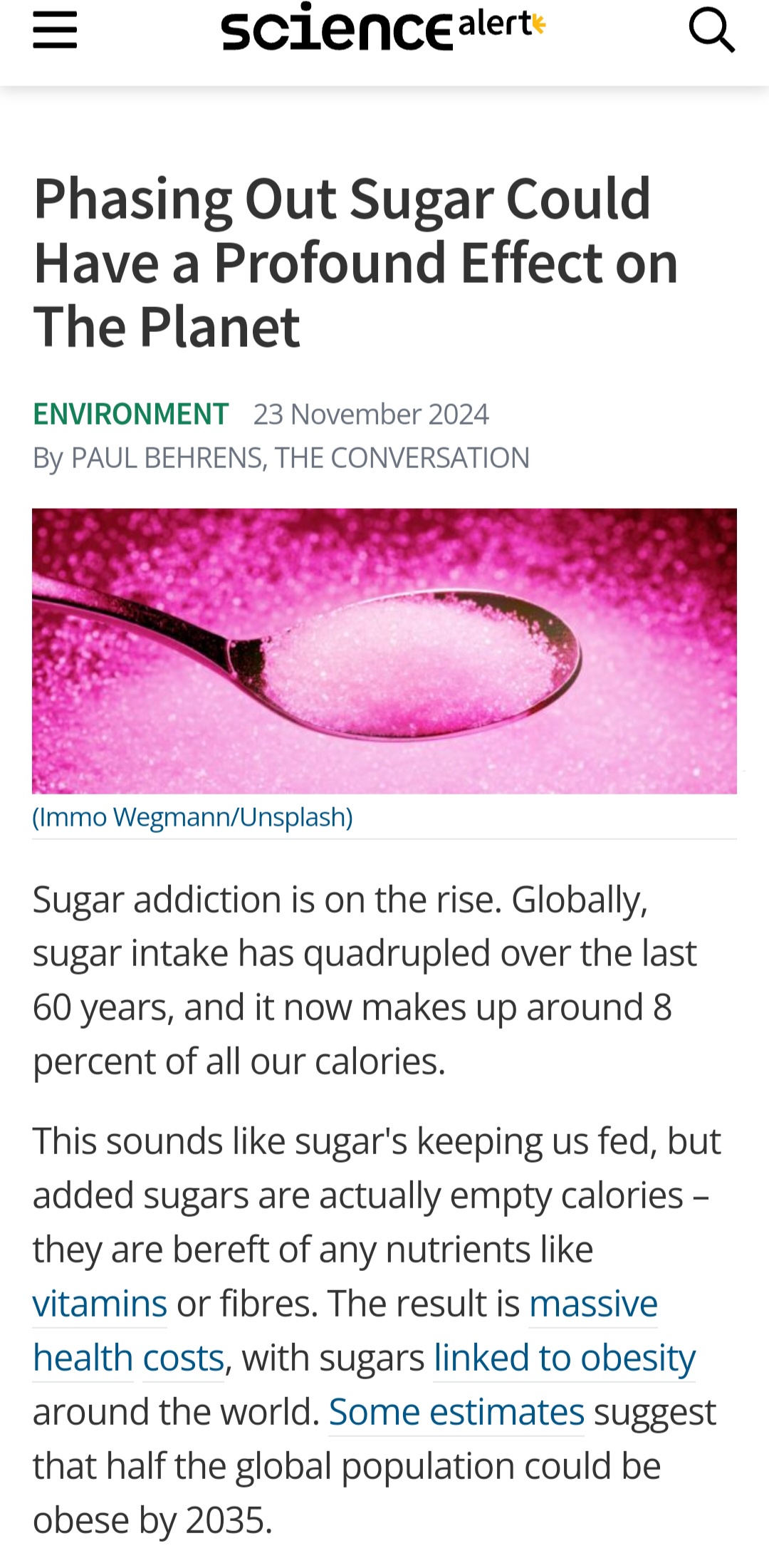Open the ENVIRONMENT category
The image size is (769, 1568).
[130, 414]
